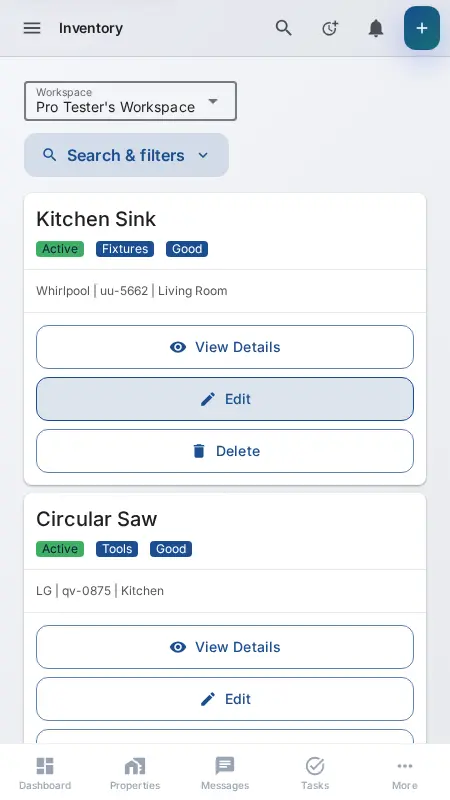
Task: Tap the search magnifier in the app bar
Action: pyautogui.click(x=284, y=28)
